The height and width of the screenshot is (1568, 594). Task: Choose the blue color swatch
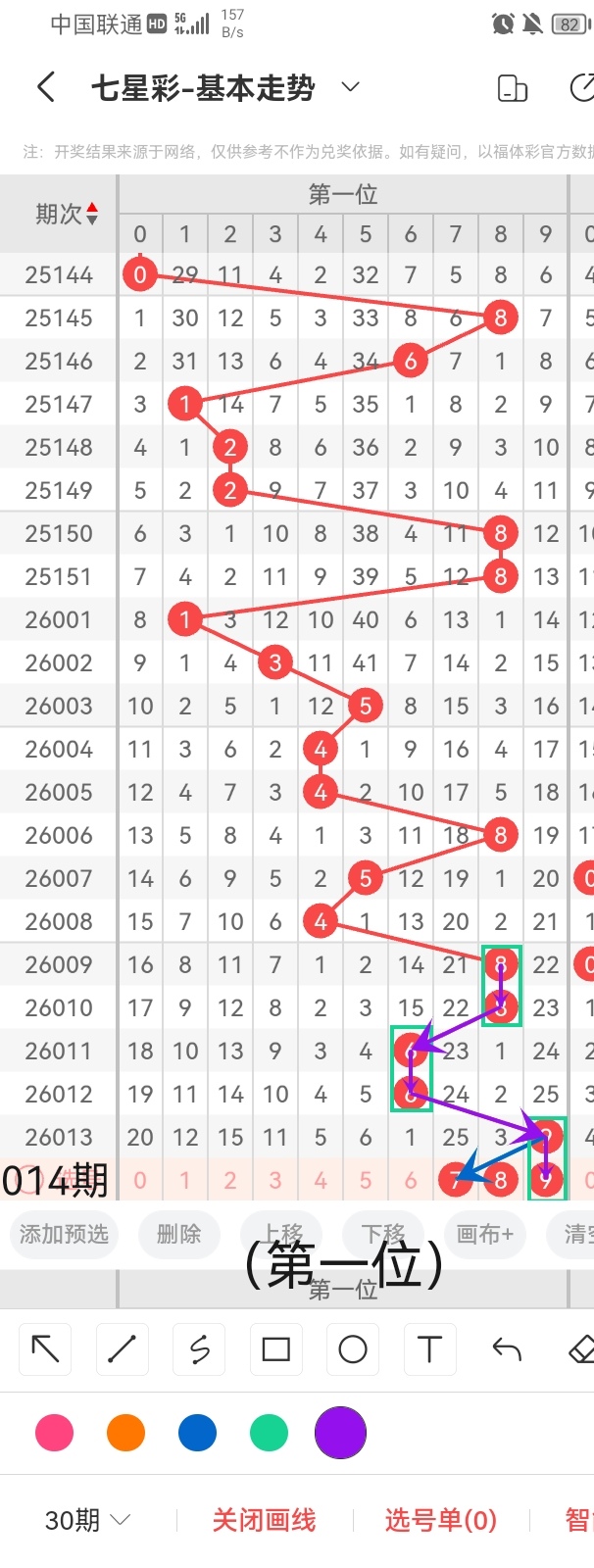point(197,1433)
